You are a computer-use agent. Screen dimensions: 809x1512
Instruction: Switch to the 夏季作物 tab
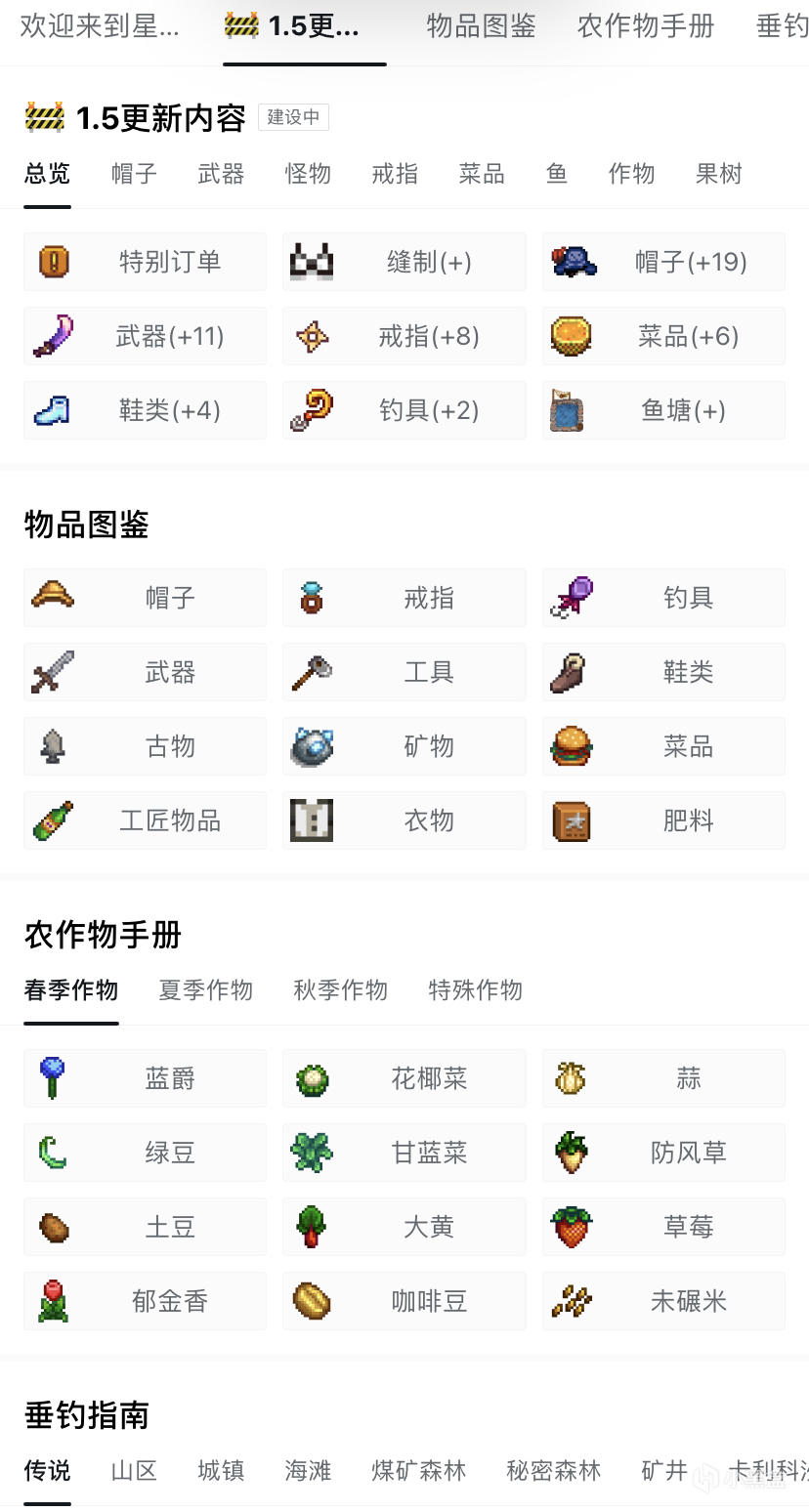point(205,989)
